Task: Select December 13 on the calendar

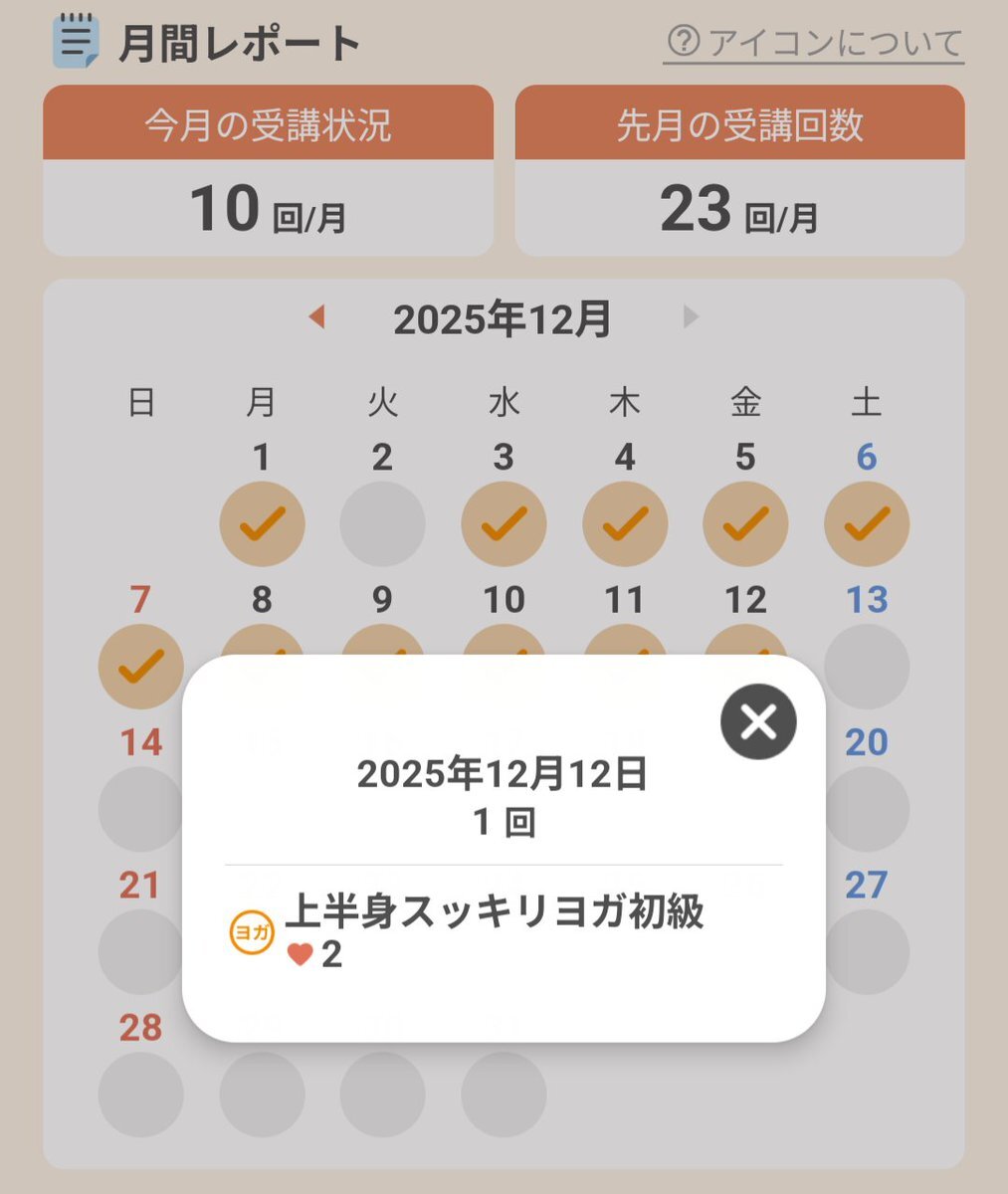Action: [867, 666]
